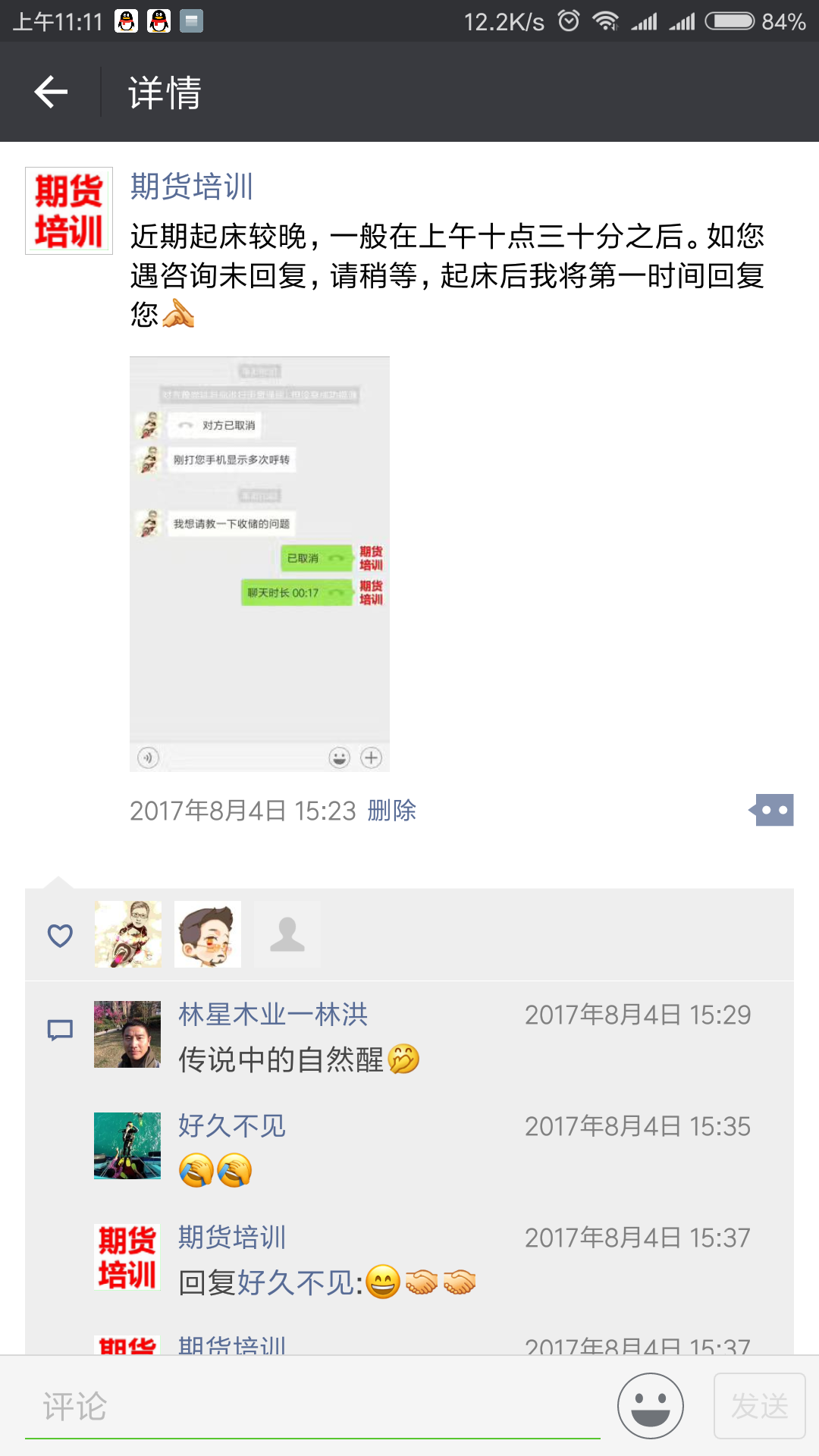Open 林星木业一林洪 comment avatar
819x1456 pixels.
[x=127, y=1034]
